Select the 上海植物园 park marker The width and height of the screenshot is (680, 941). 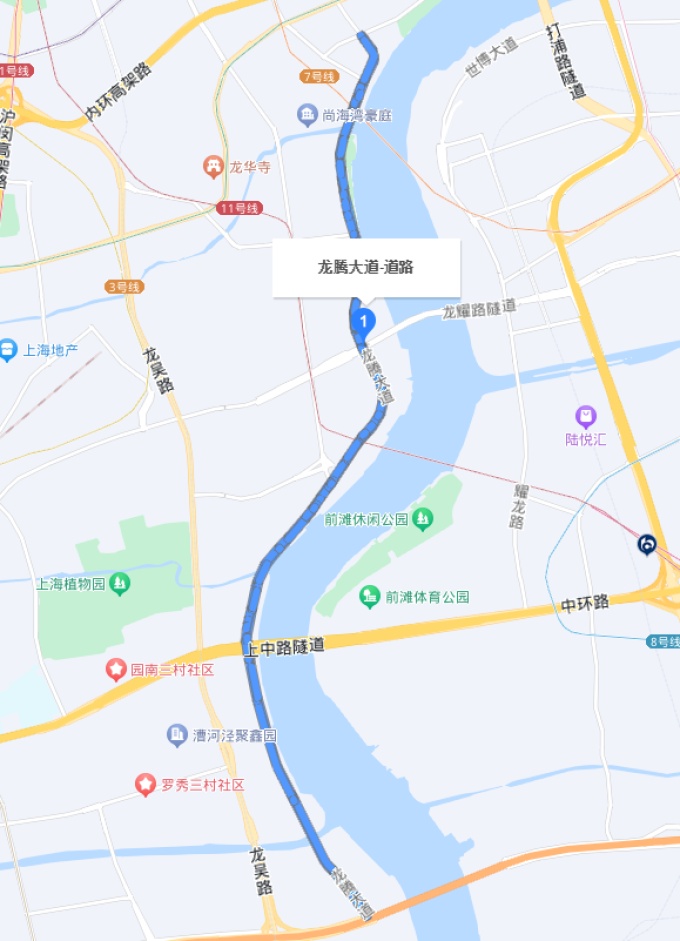(x=120, y=582)
